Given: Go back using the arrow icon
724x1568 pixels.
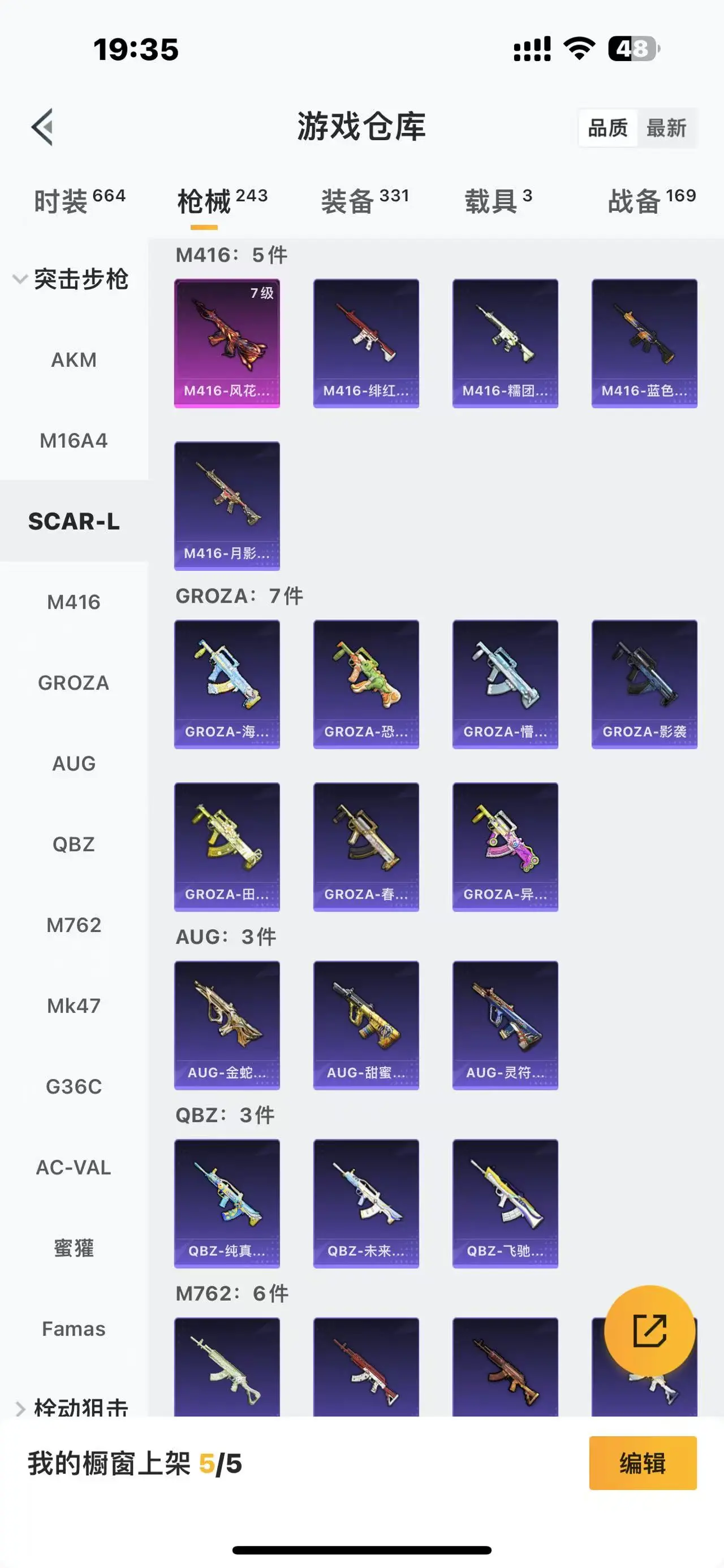Looking at the screenshot, I should pyautogui.click(x=42, y=127).
